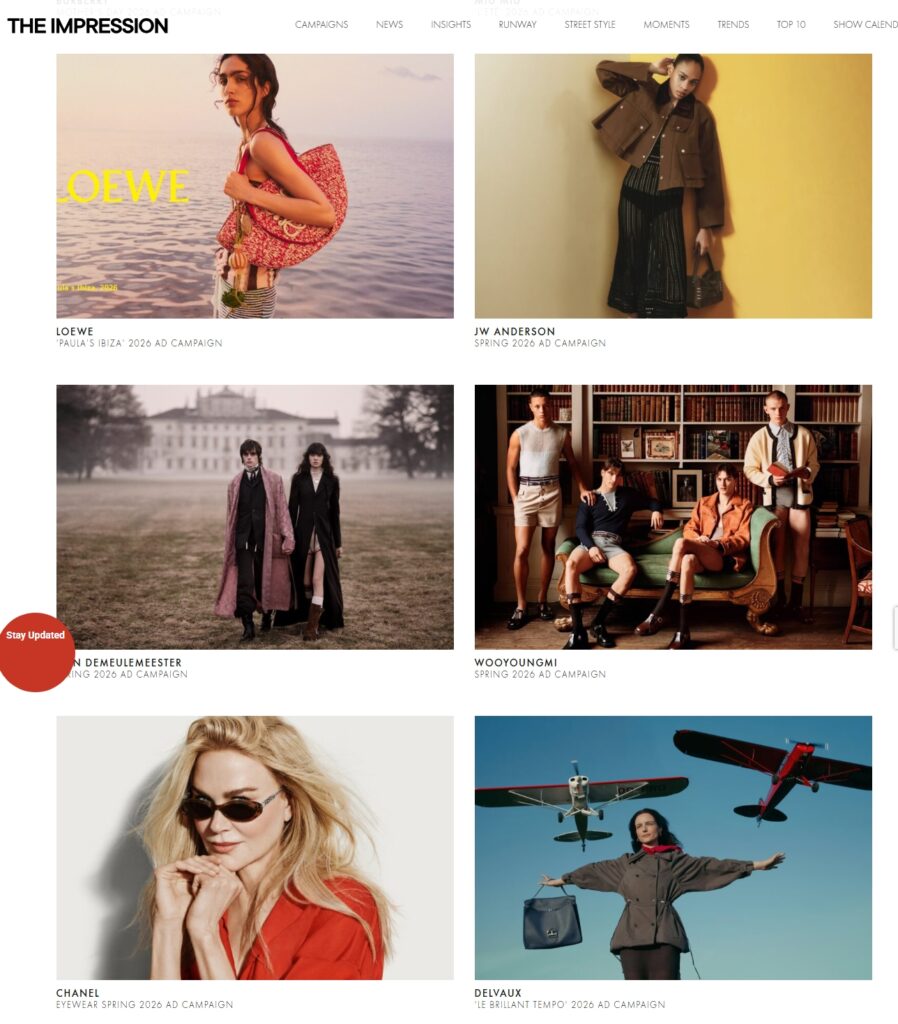Go to the News section
Screen dimensions: 898x1024
click(x=389, y=25)
